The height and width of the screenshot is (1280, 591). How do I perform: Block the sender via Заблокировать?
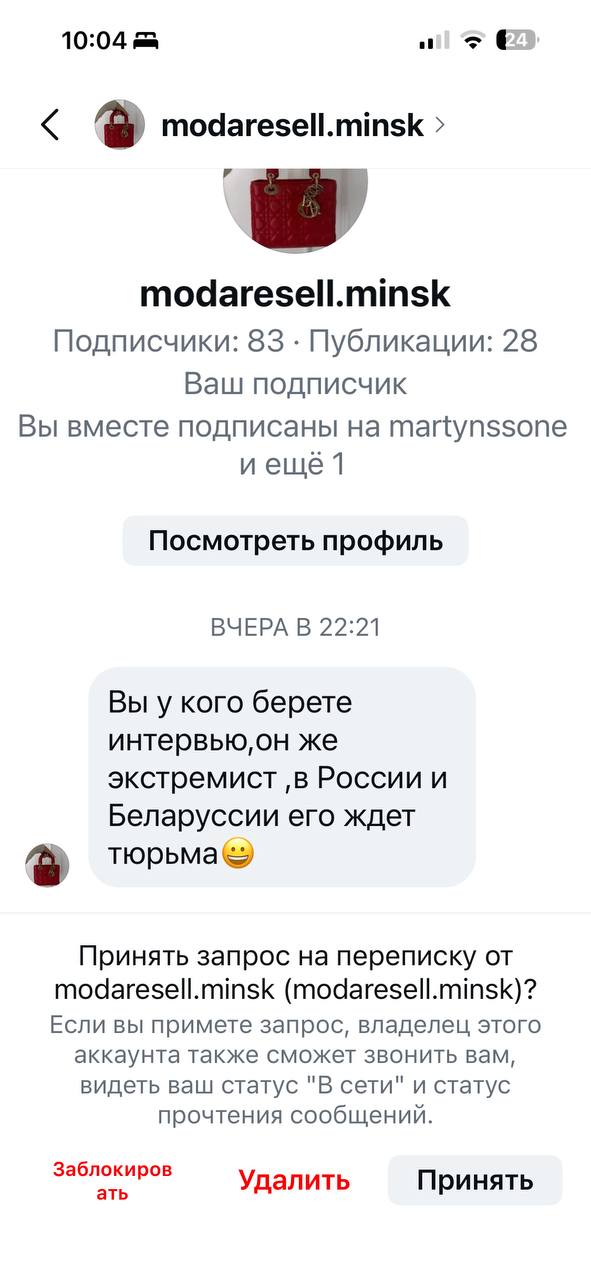point(112,1181)
